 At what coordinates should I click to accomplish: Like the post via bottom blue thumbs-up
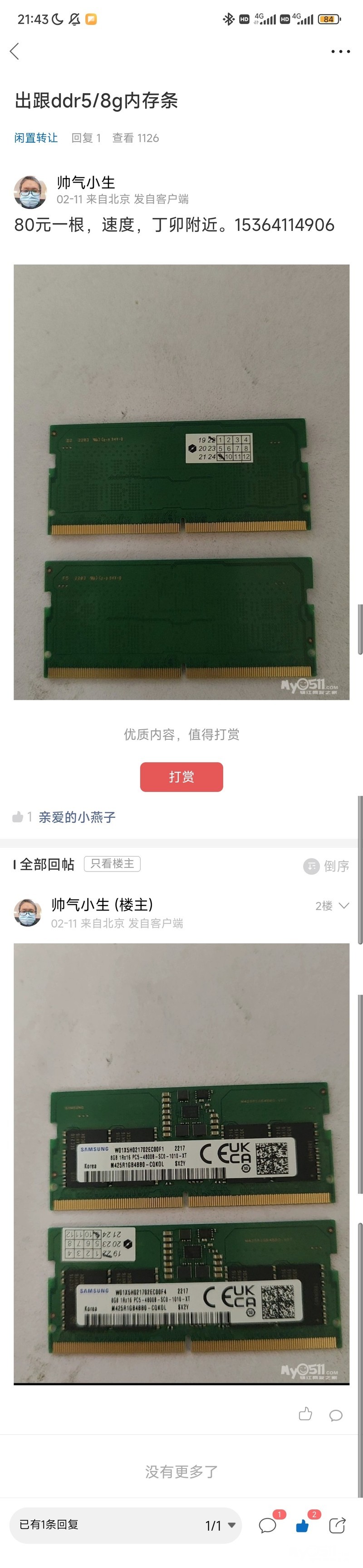[302, 1525]
